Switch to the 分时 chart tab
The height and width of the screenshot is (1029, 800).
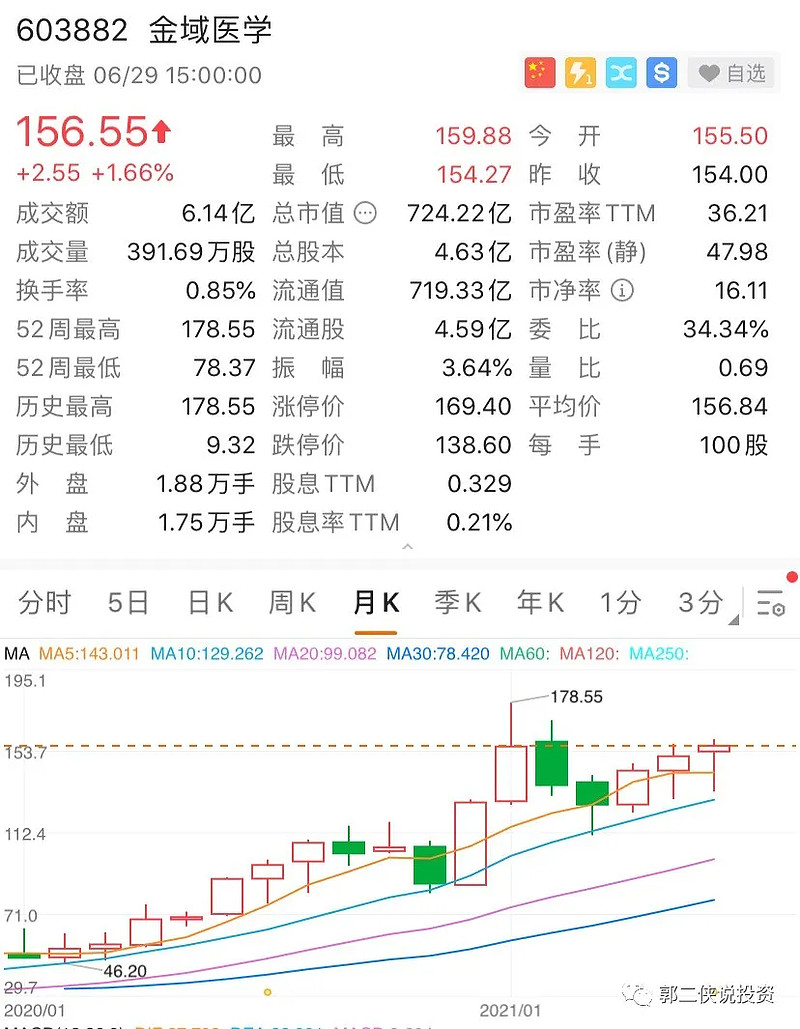pyautogui.click(x=45, y=602)
